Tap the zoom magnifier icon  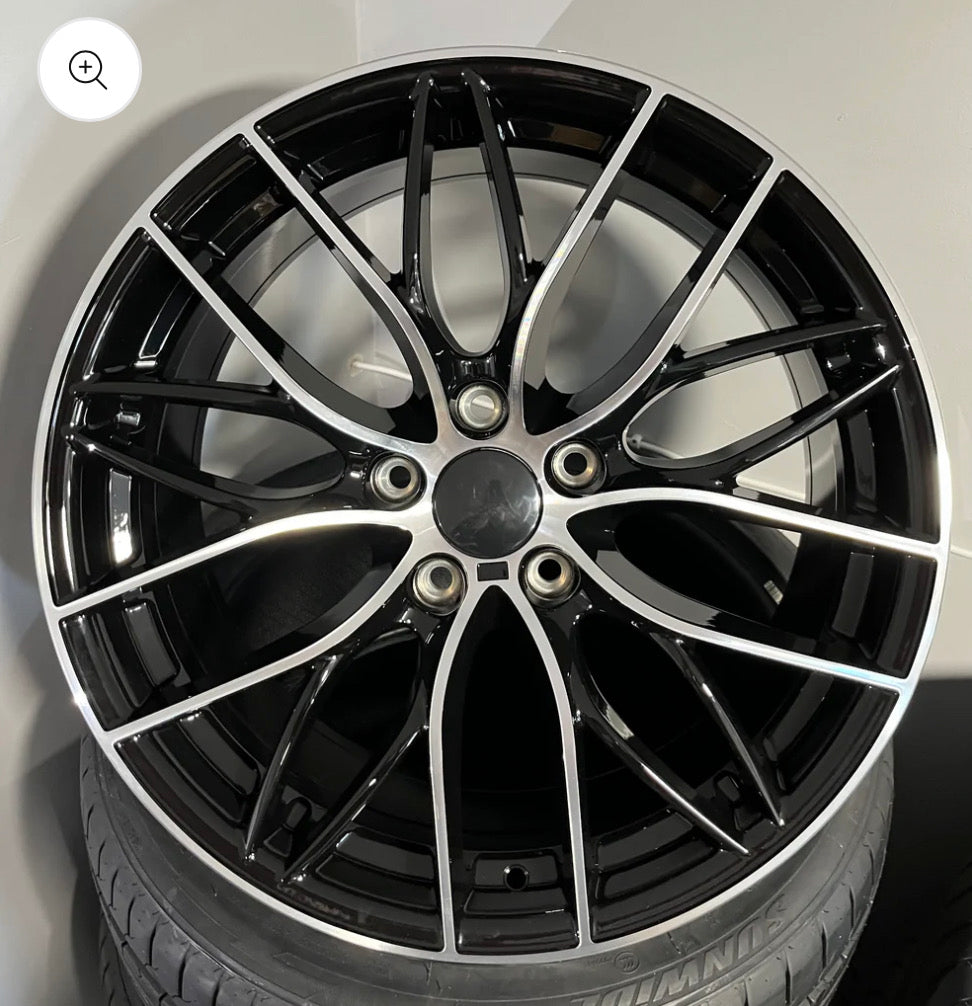pyautogui.click(x=89, y=70)
